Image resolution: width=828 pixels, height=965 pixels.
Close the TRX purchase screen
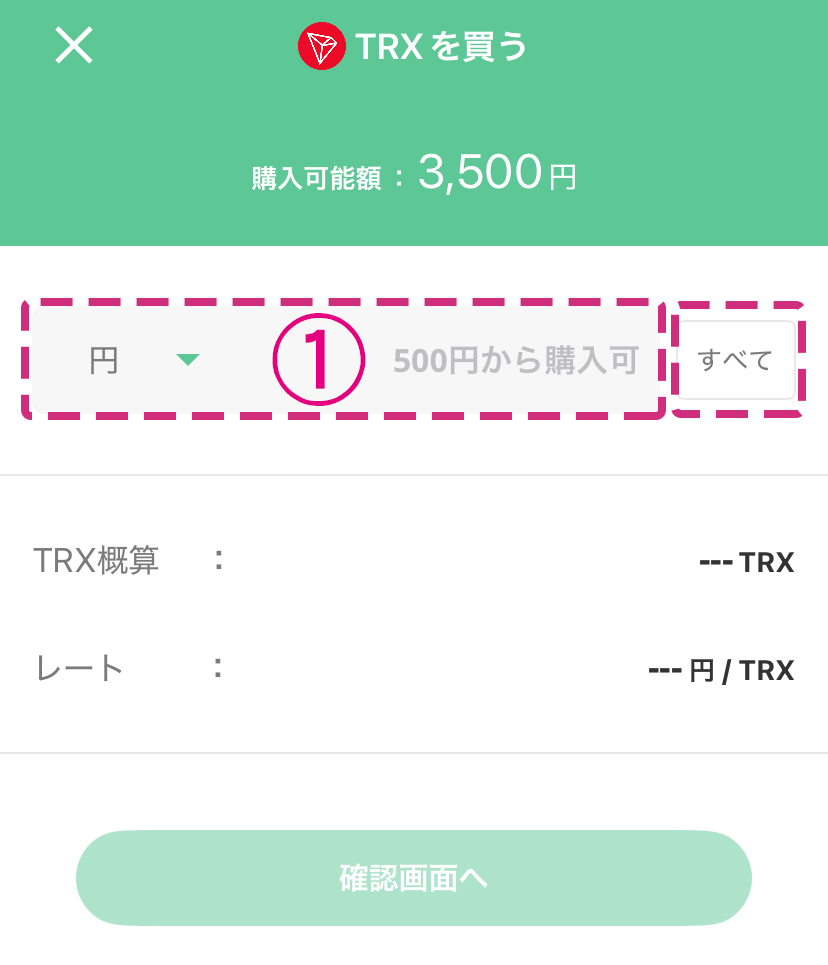tap(73, 46)
